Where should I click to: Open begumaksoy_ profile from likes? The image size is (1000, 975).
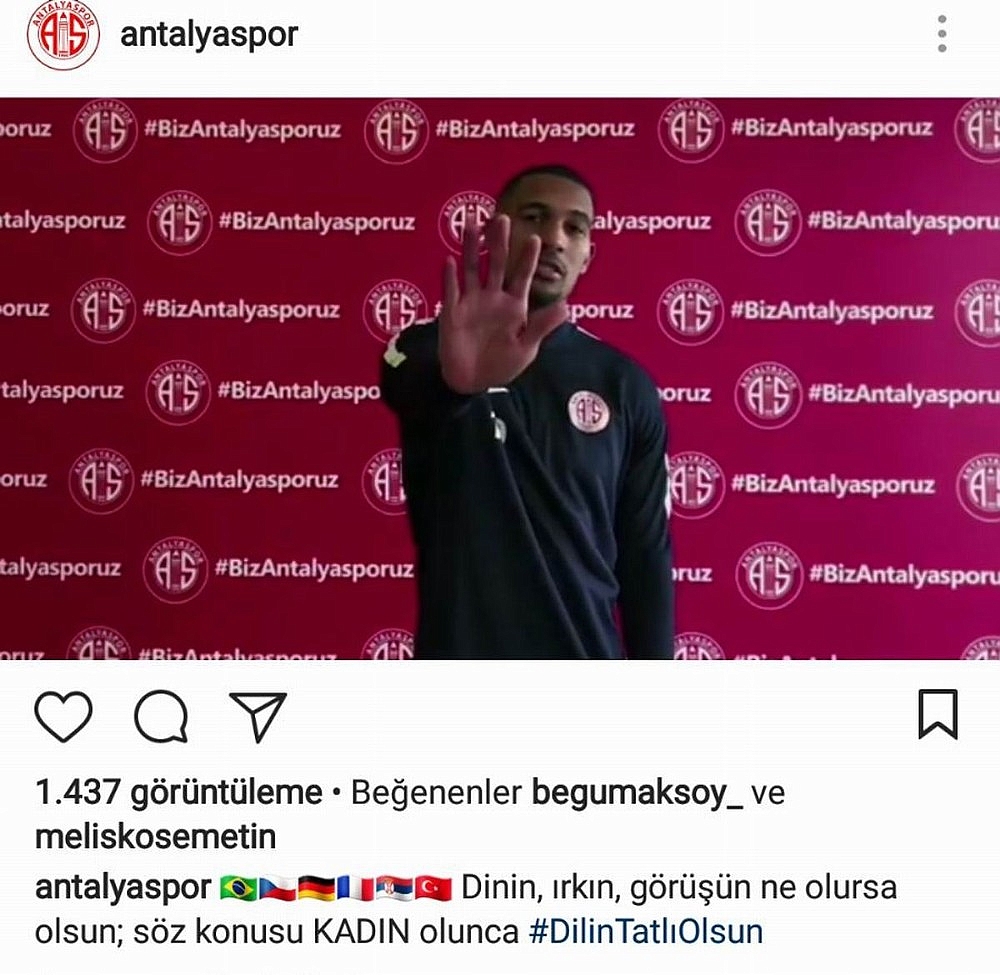click(x=636, y=794)
